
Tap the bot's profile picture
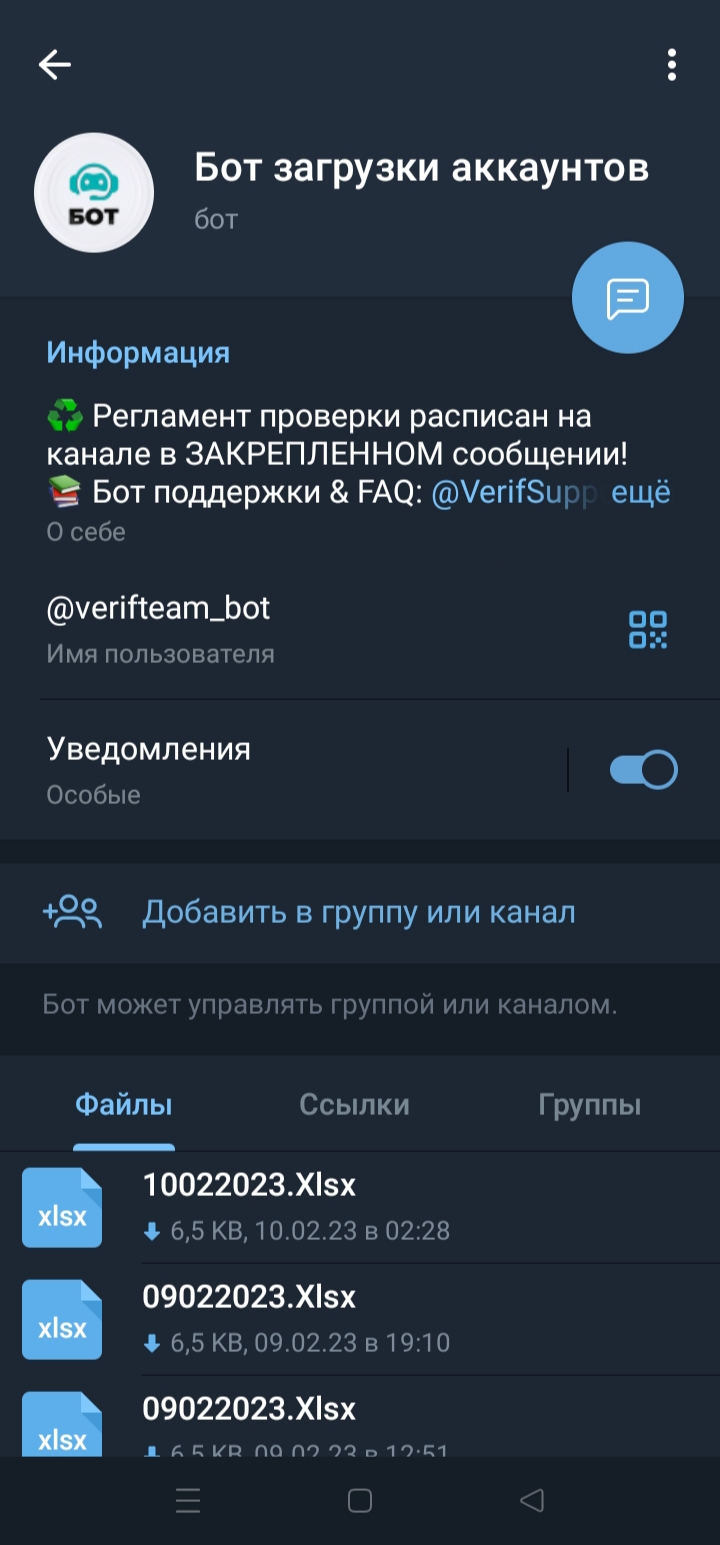tap(94, 193)
